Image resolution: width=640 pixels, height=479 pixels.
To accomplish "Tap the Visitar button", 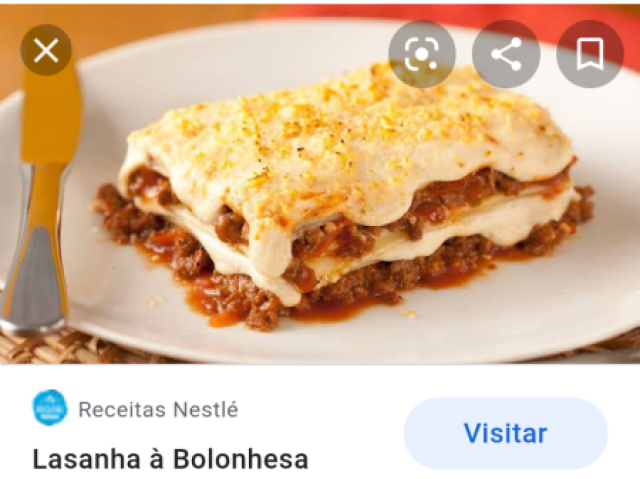I will (505, 433).
